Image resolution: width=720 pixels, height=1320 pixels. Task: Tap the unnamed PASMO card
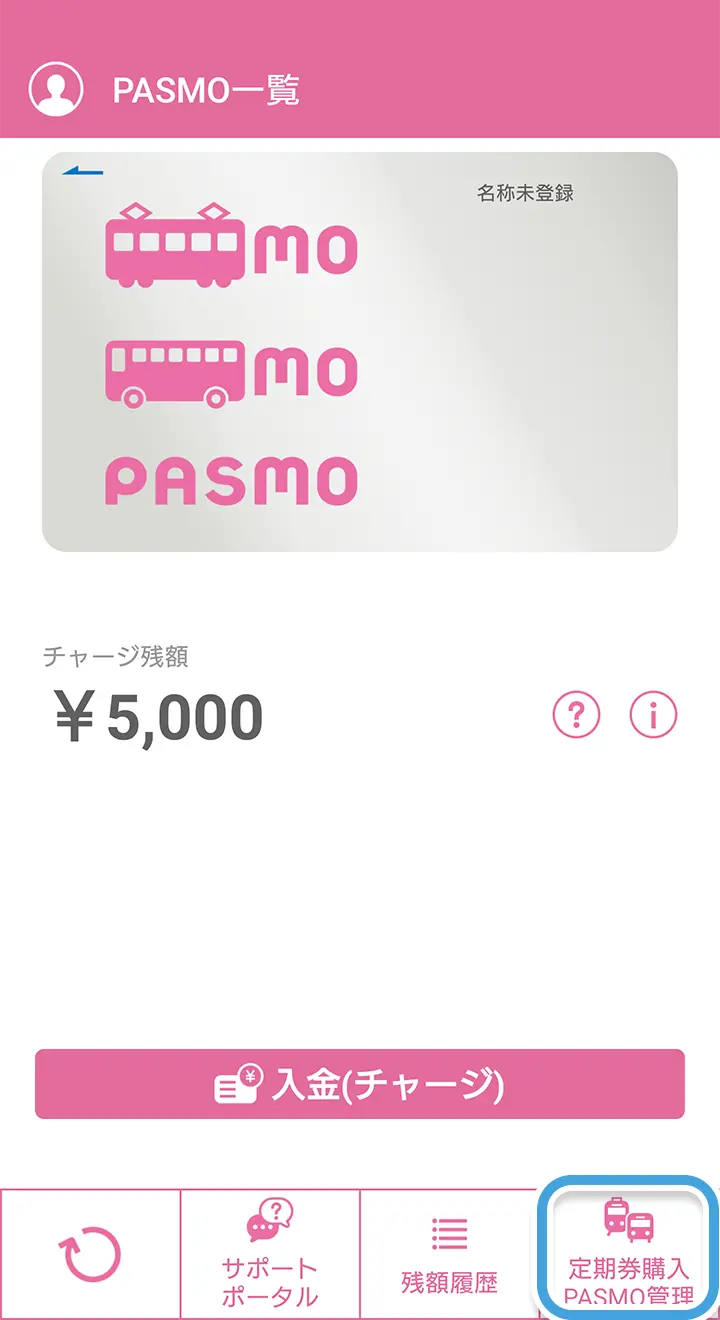click(x=360, y=352)
